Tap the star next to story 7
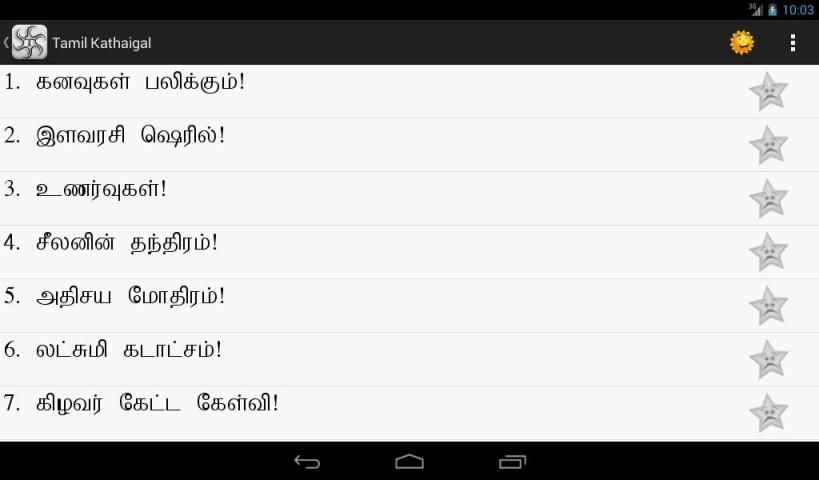 coord(768,413)
